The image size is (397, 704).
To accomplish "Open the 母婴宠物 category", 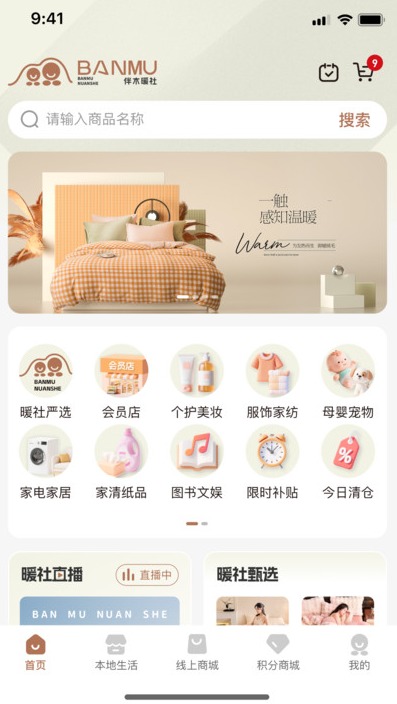I will (x=348, y=382).
